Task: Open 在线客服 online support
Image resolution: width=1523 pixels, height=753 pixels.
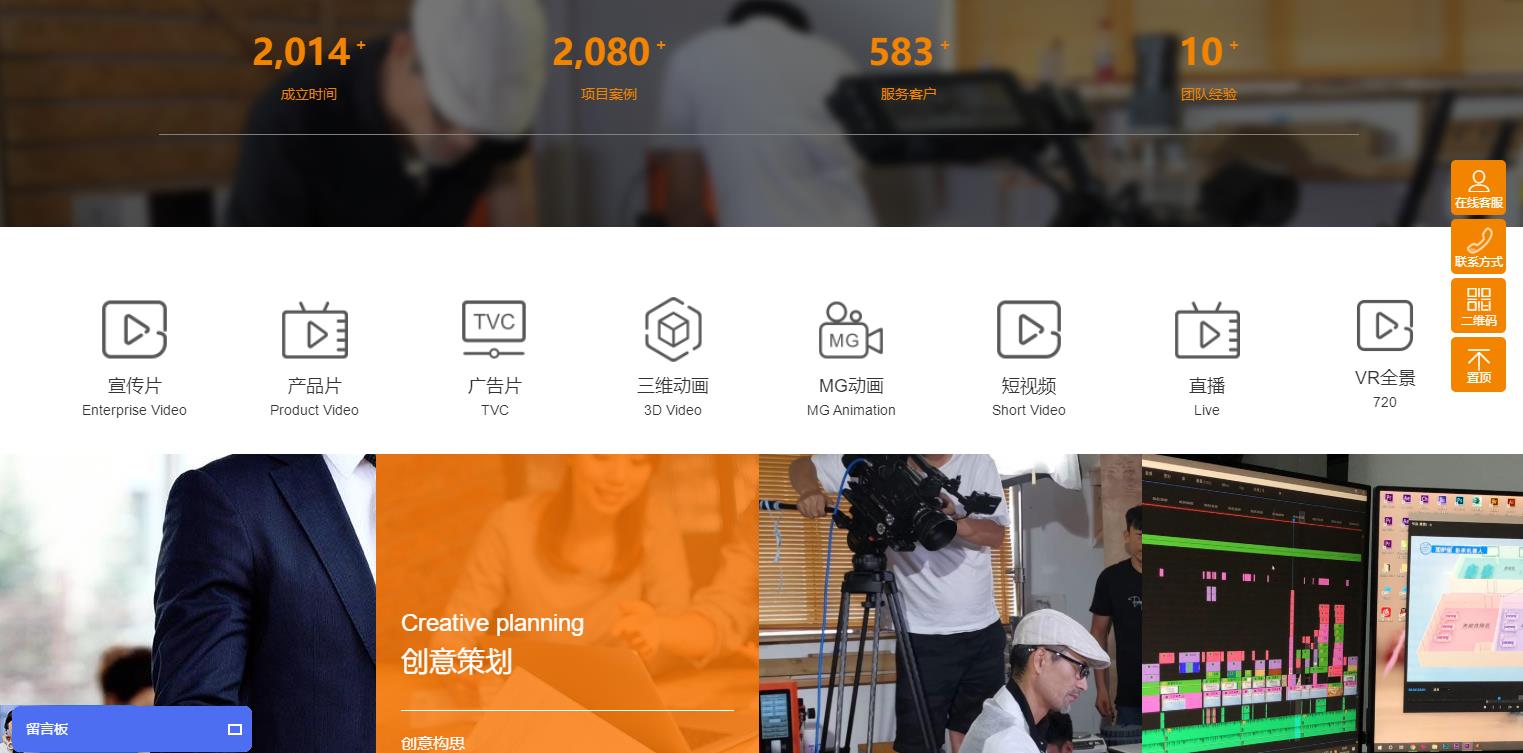Action: 1478,188
